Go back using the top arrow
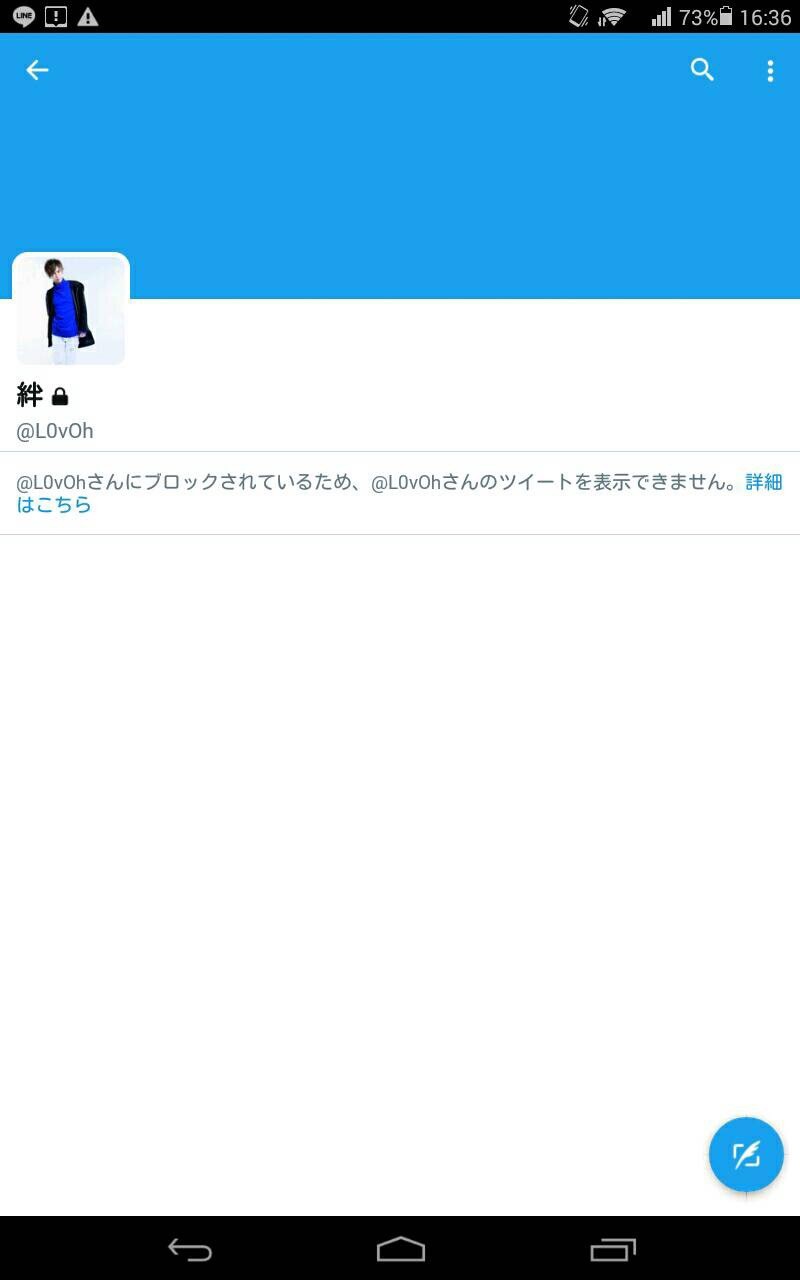The height and width of the screenshot is (1280, 800). [x=37, y=70]
